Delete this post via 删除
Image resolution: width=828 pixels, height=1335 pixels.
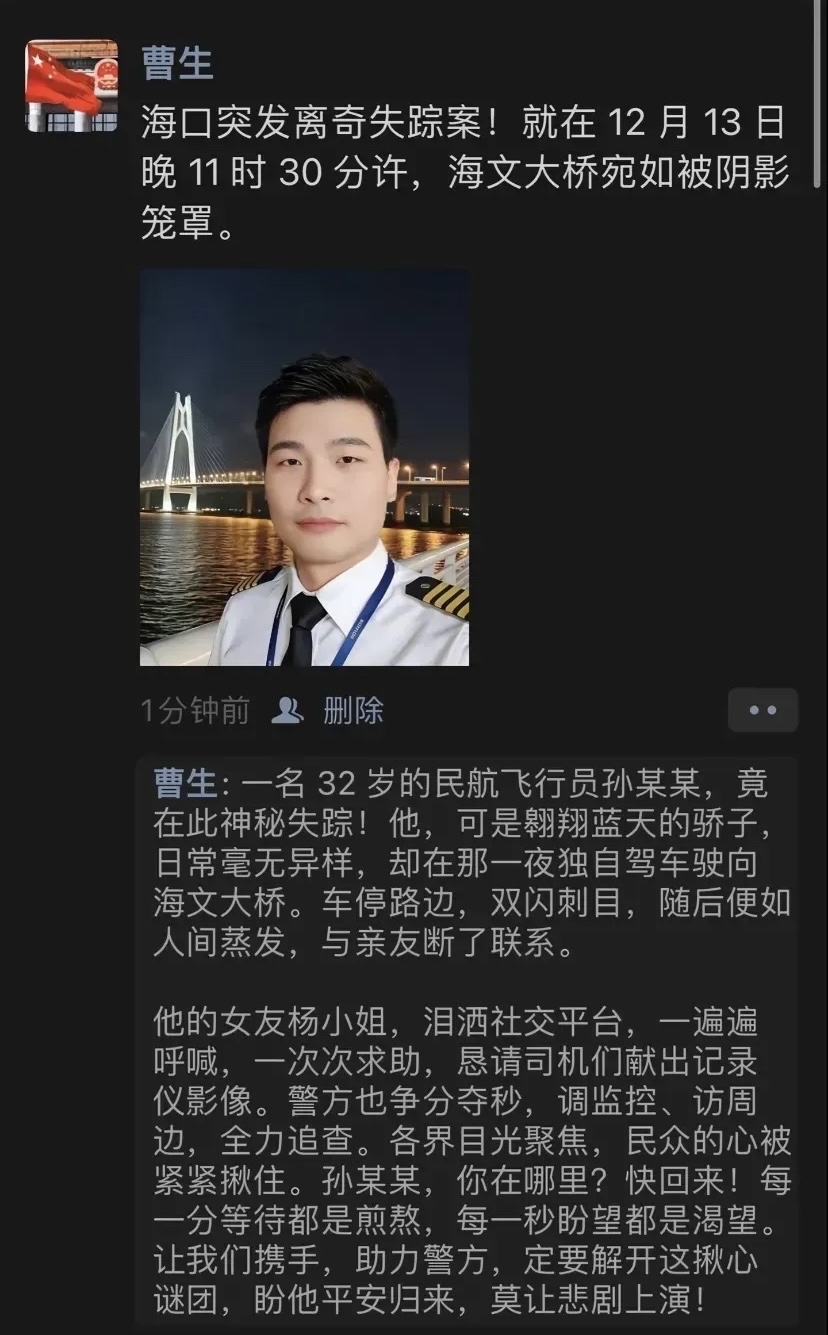tap(353, 710)
